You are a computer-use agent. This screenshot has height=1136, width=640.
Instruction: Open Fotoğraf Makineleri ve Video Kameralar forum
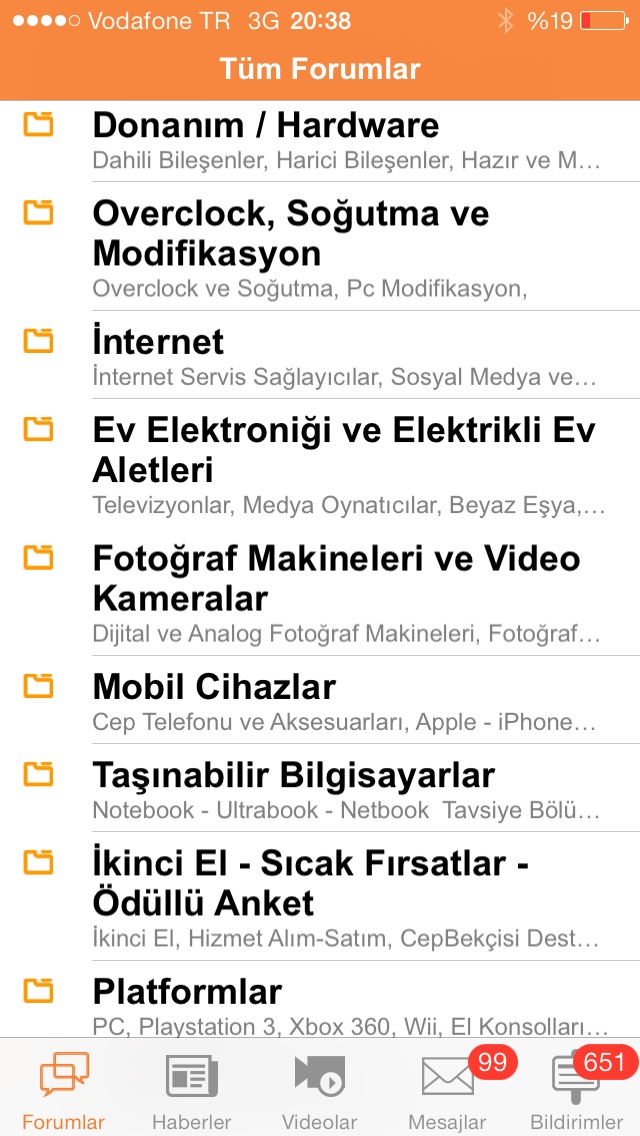click(x=320, y=591)
